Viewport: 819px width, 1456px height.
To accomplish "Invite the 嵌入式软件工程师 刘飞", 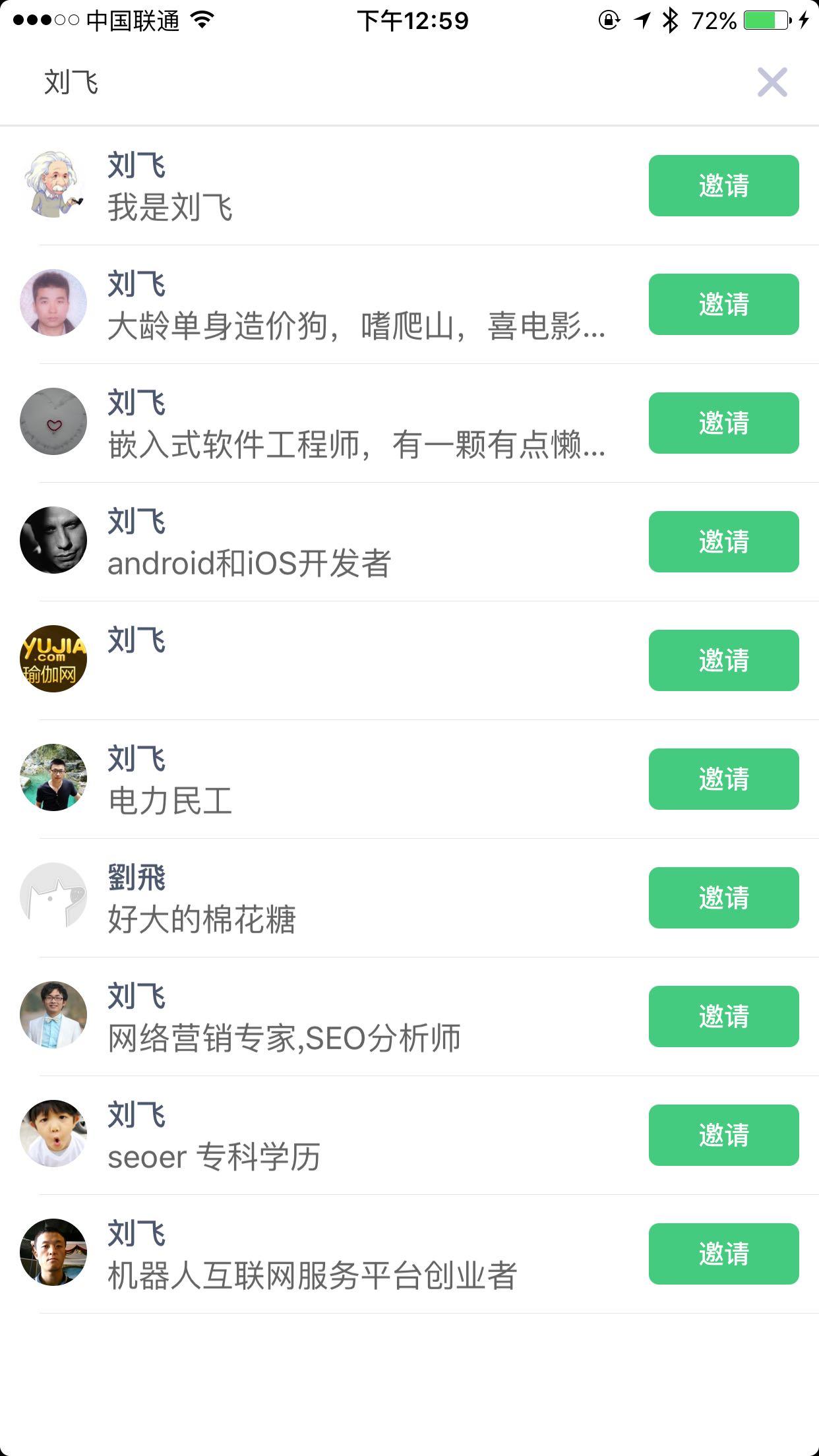I will [x=723, y=423].
